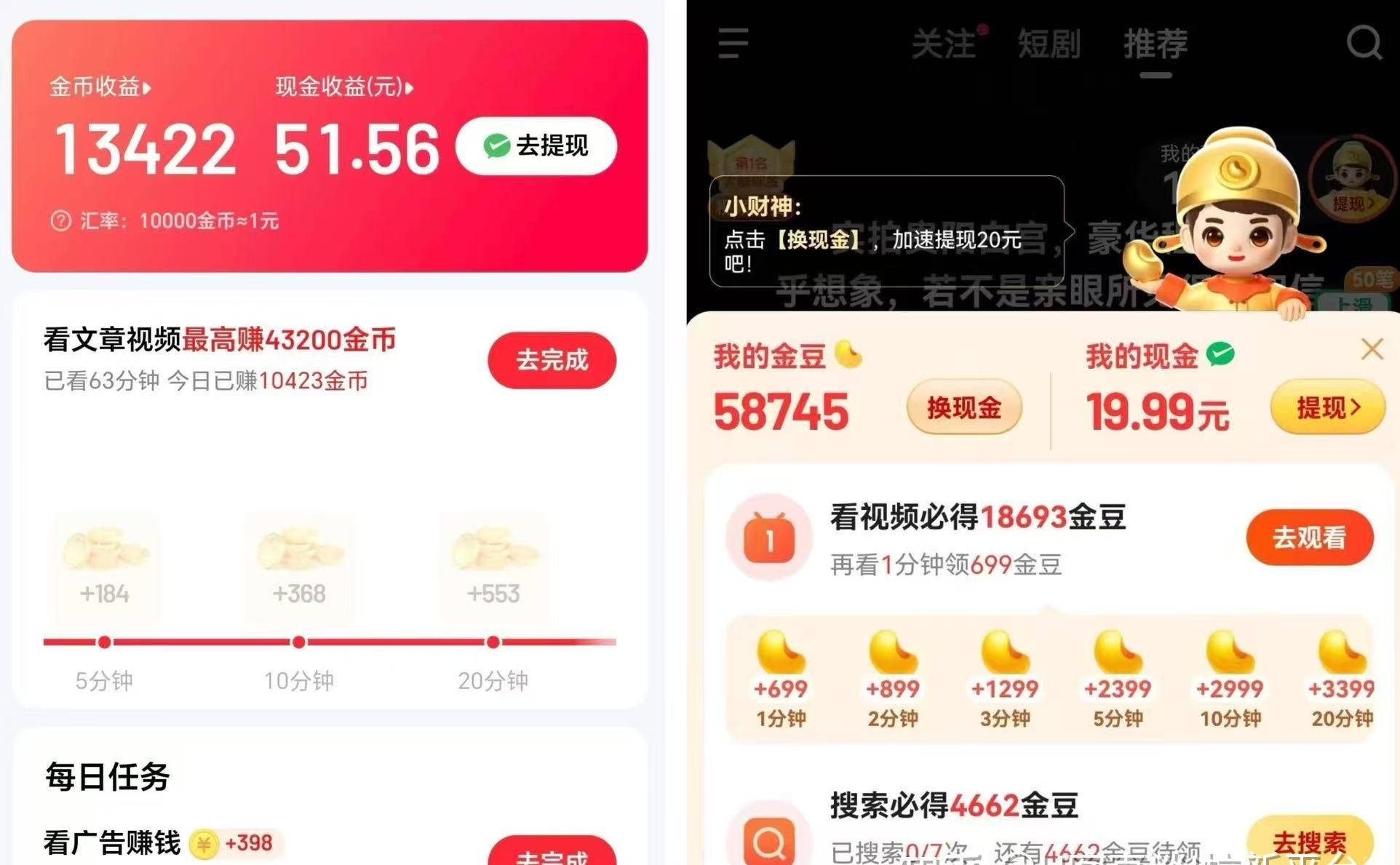The height and width of the screenshot is (865, 1400).
Task: Tap 去完成 for 看文章视频 task
Action: coord(552,360)
